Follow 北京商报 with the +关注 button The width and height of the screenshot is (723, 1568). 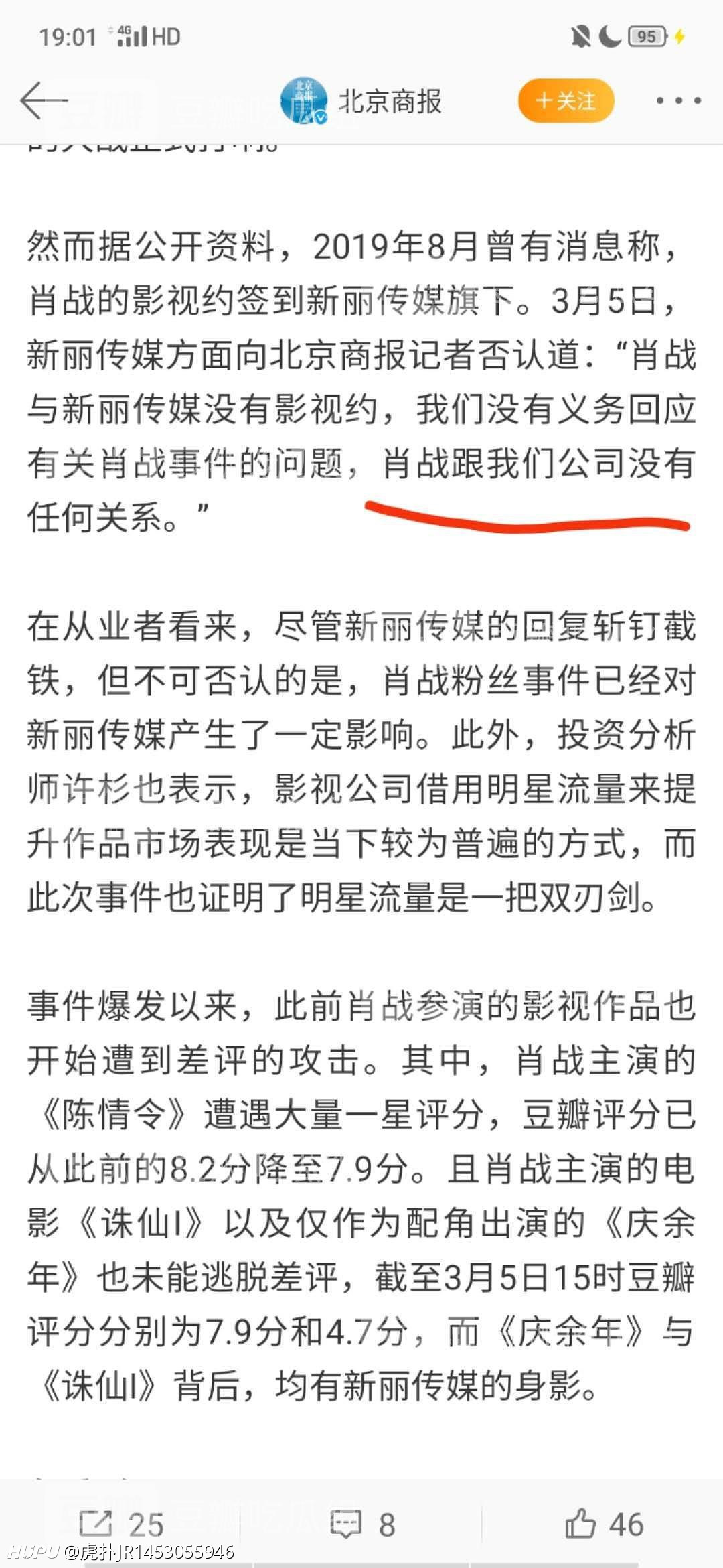tap(566, 101)
